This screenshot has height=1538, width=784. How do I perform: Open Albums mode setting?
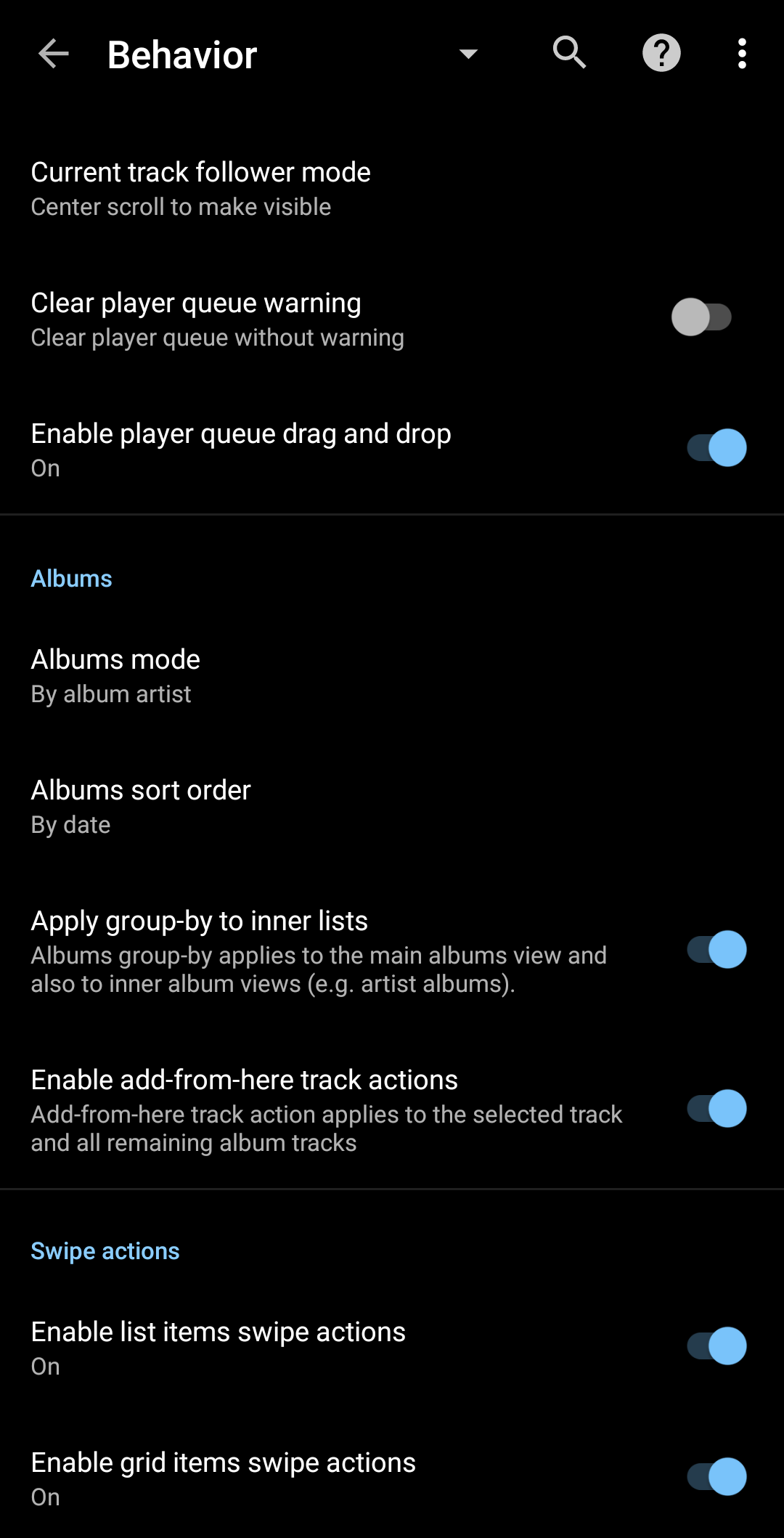point(116,676)
